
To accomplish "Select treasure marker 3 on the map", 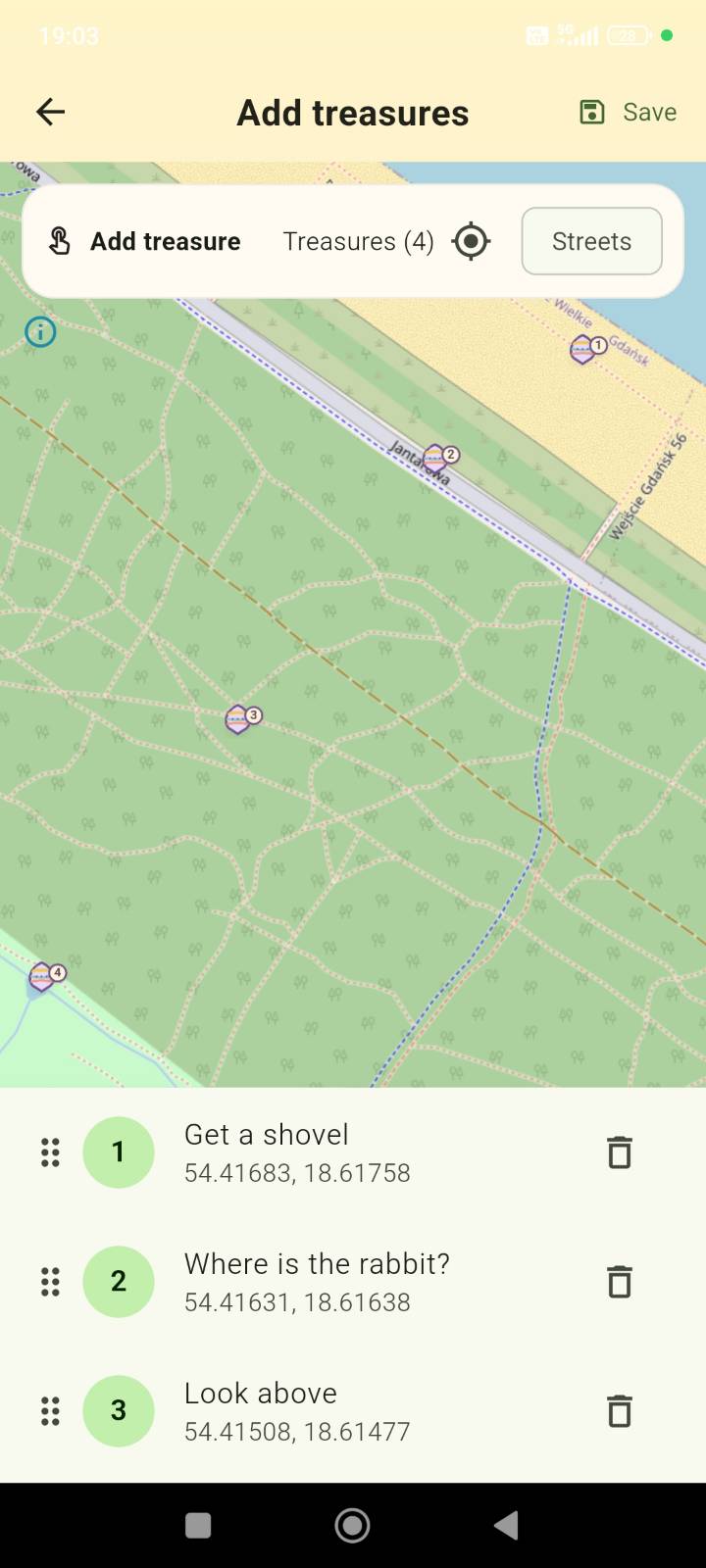I will click(x=240, y=718).
